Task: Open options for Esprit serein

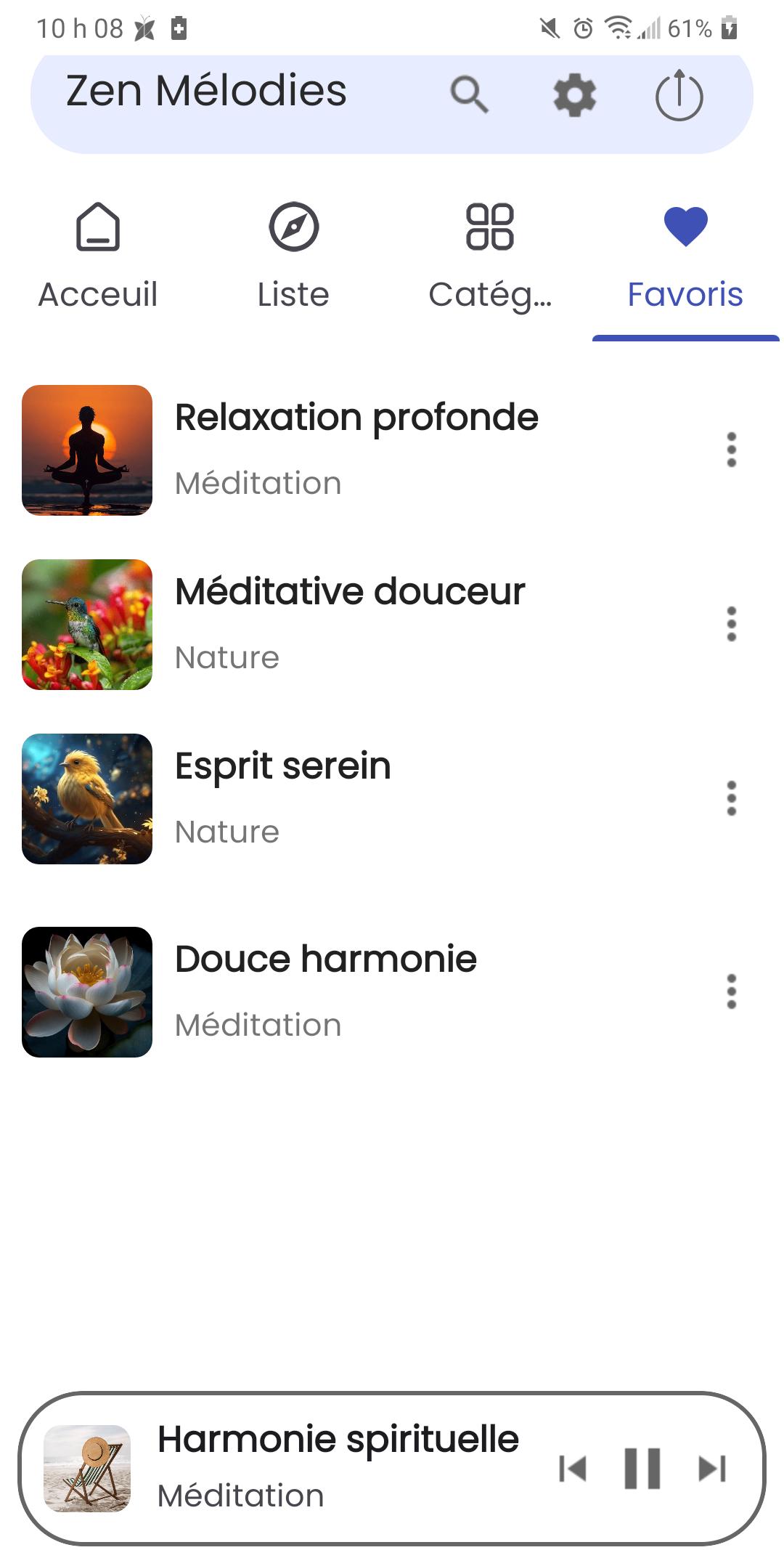Action: [732, 798]
